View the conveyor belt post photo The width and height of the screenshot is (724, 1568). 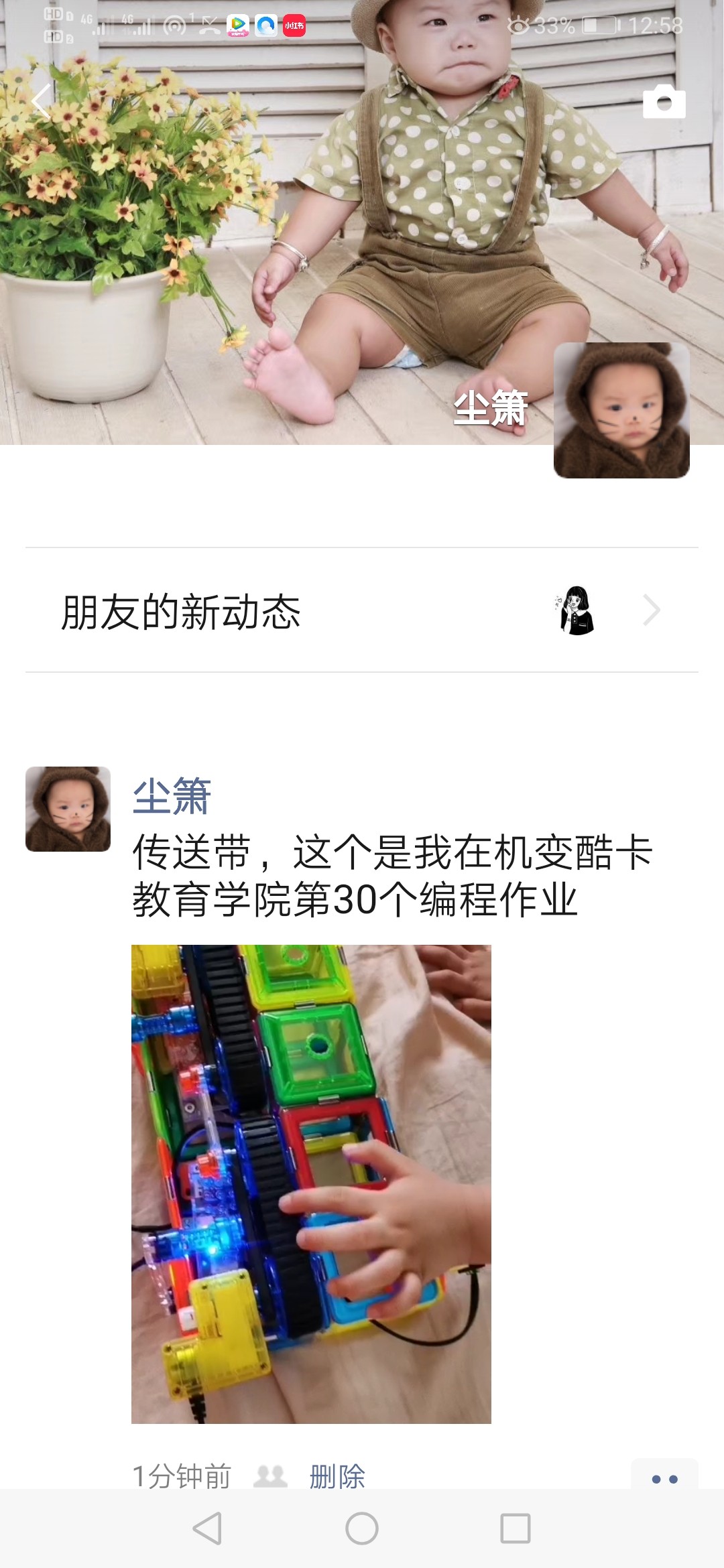(311, 1184)
